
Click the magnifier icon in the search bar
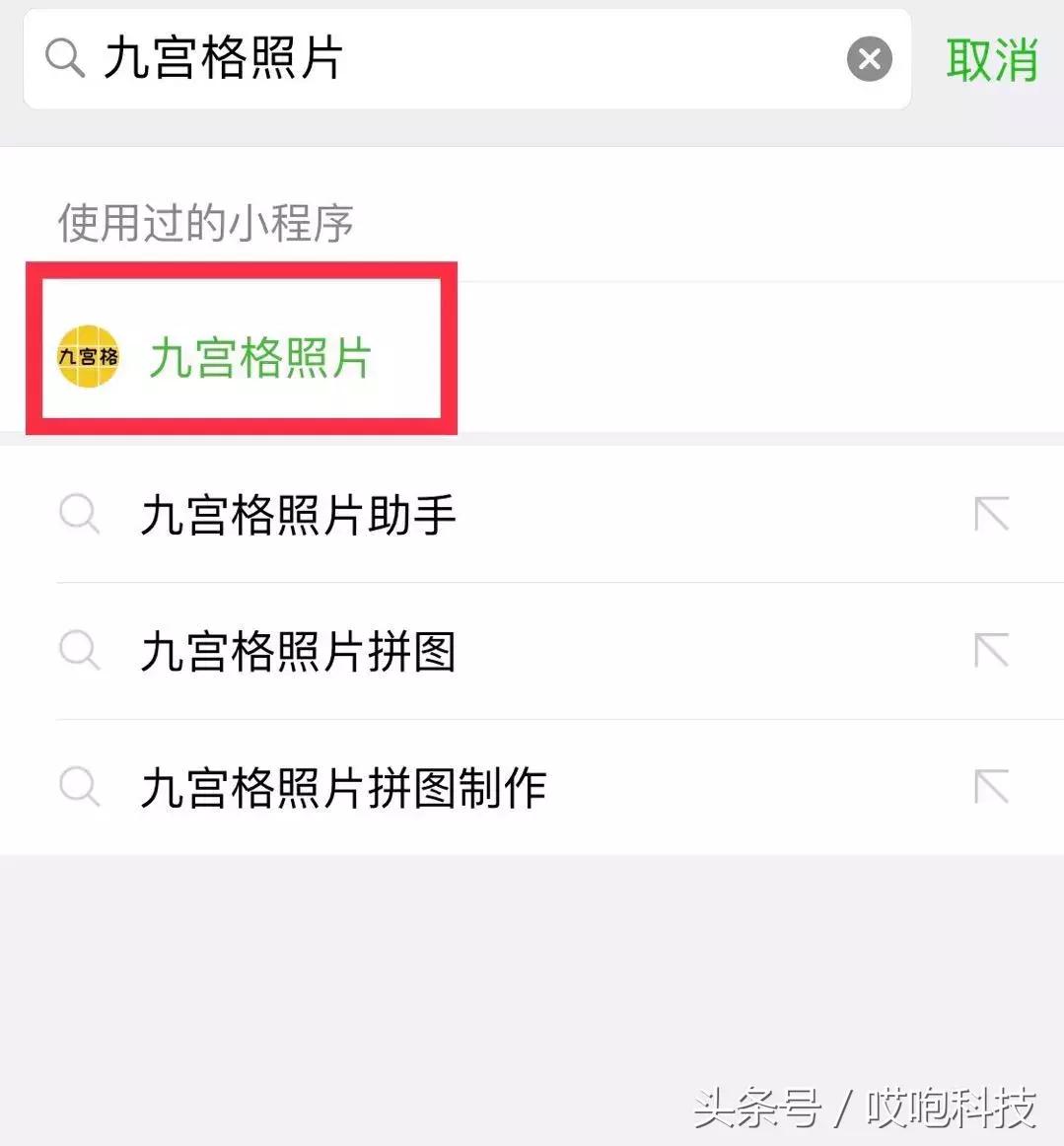(x=63, y=59)
